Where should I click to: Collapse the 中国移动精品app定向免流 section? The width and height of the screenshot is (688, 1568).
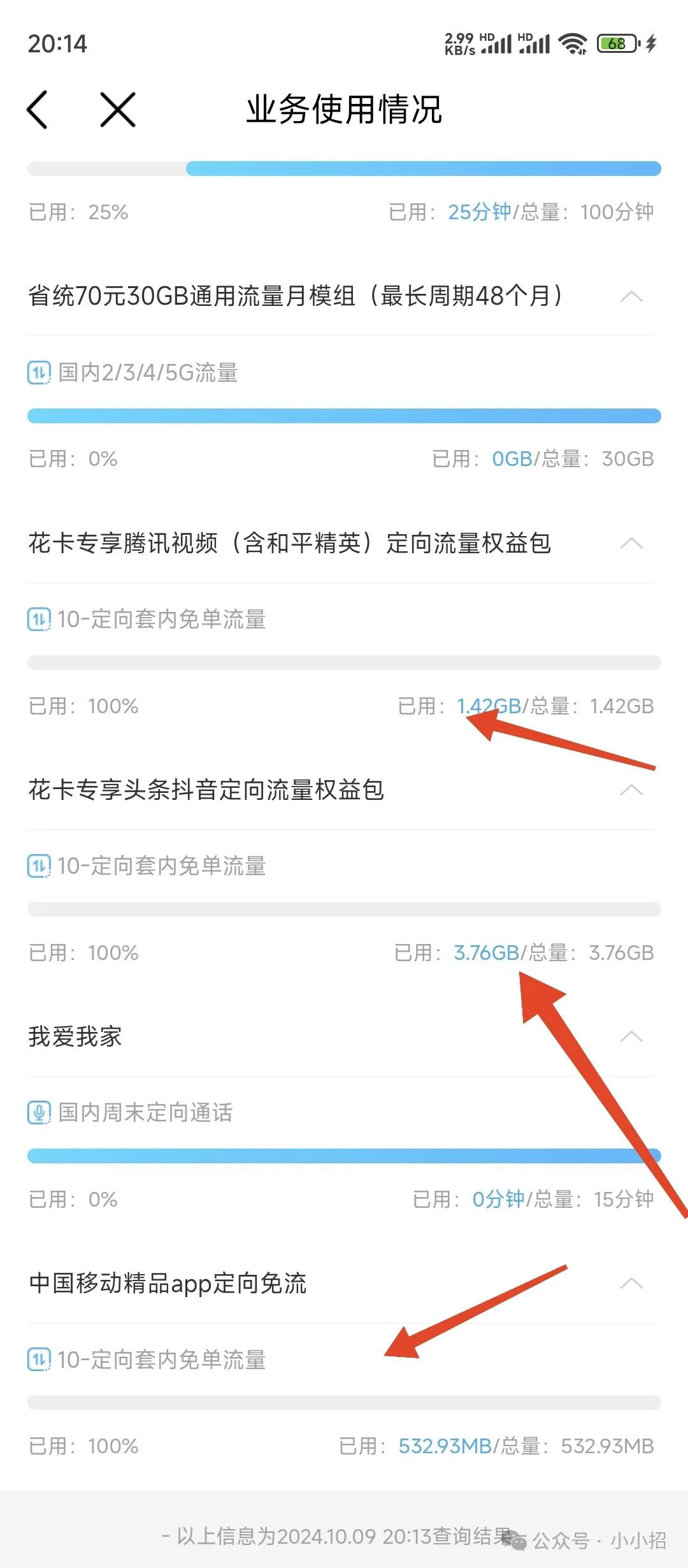631,1283
